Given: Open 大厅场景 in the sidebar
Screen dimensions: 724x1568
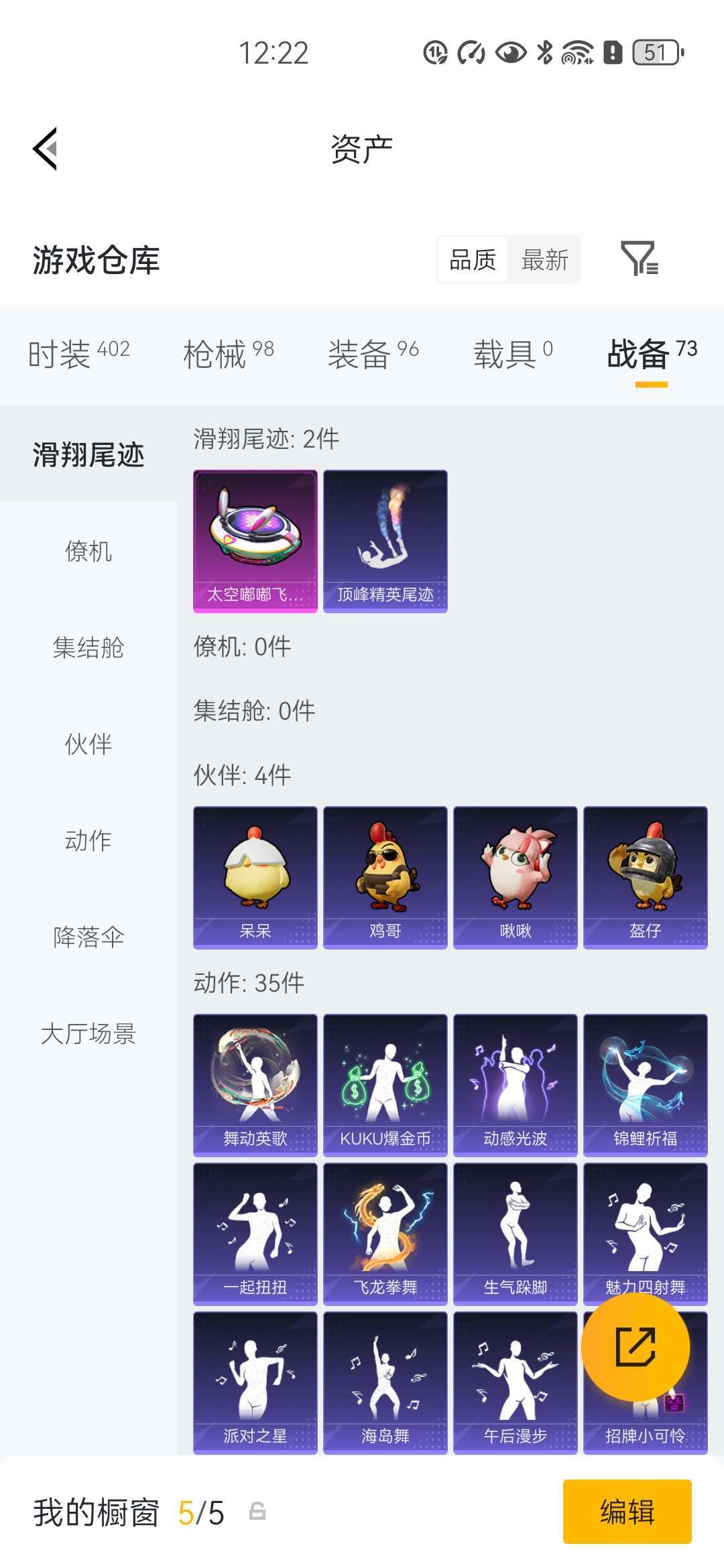Looking at the screenshot, I should click(x=88, y=1033).
